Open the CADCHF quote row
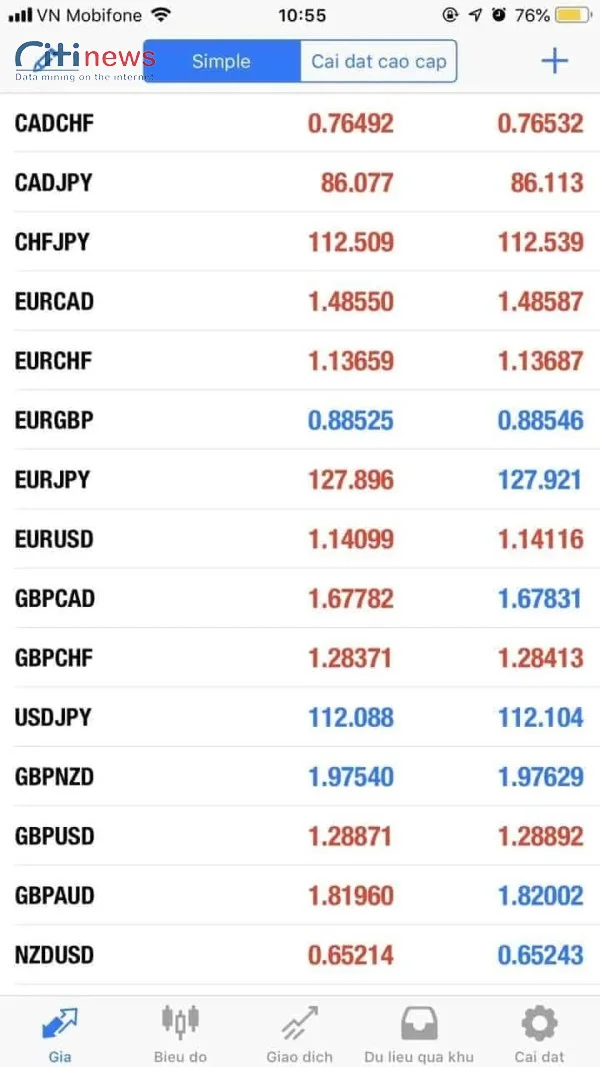The width and height of the screenshot is (600, 1067). pos(300,122)
